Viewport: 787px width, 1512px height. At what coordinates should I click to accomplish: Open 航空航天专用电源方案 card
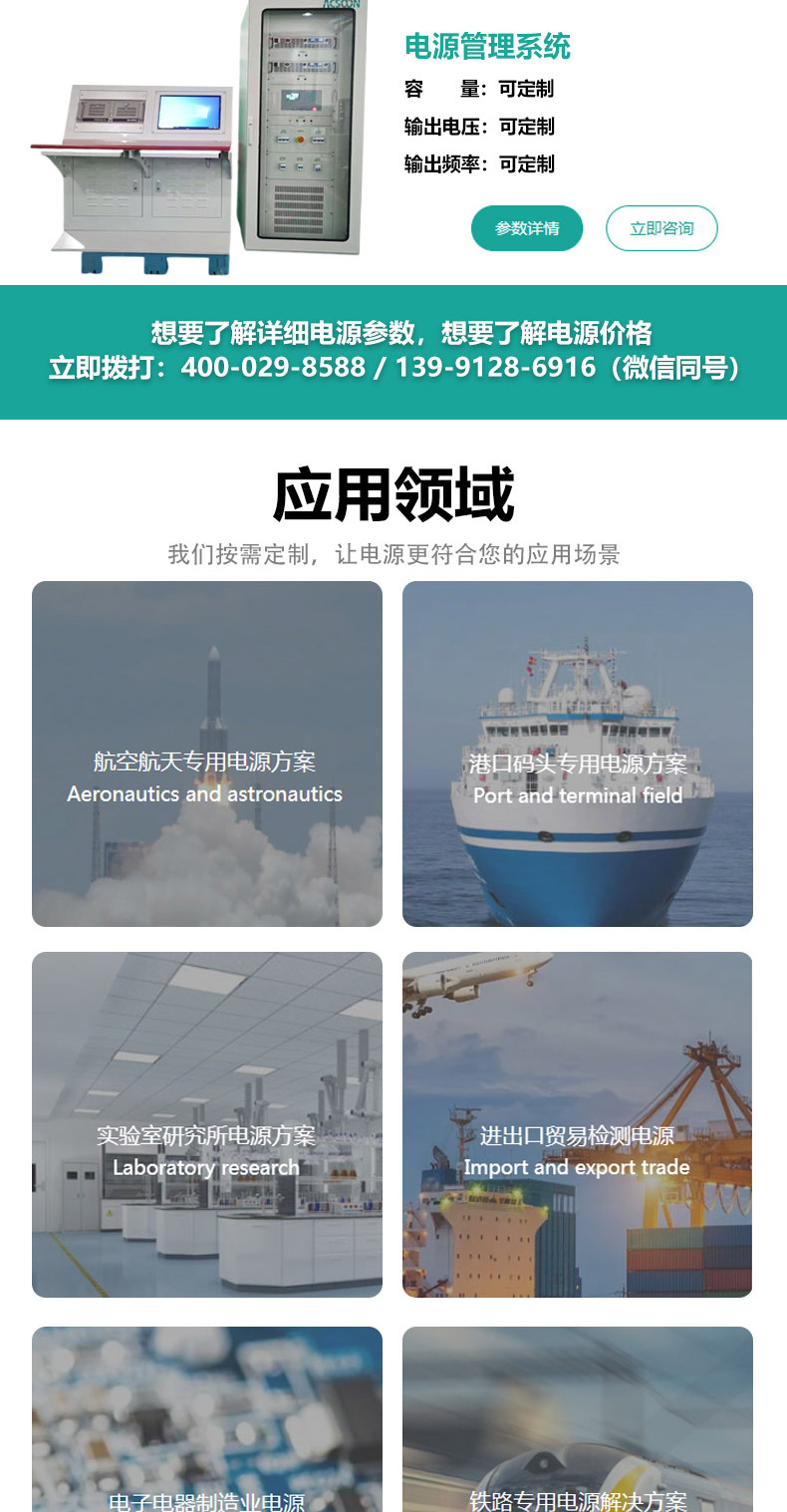[x=207, y=755]
